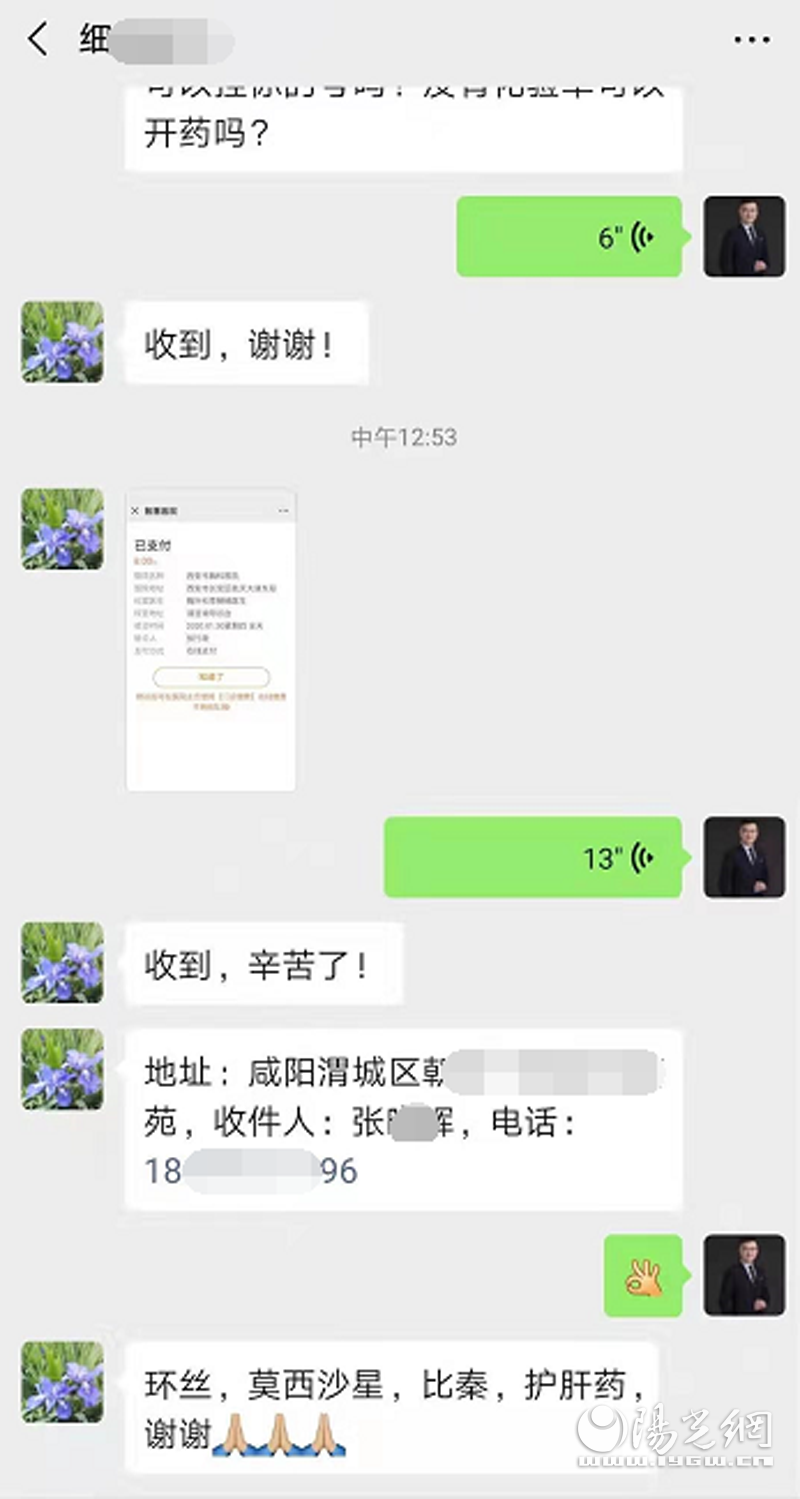Viewport: 800px width, 1499px height.
Task: Open own profile photo beside OK emoji
Action: [x=743, y=1275]
